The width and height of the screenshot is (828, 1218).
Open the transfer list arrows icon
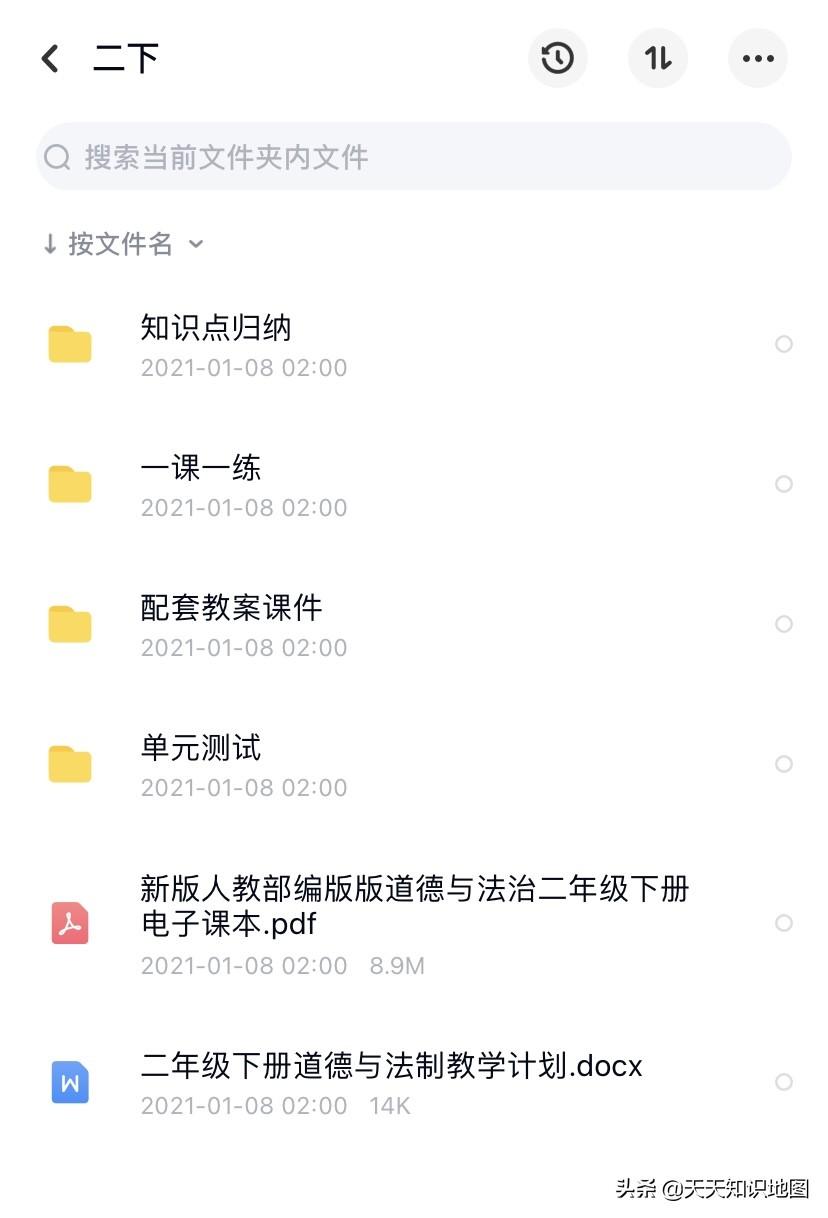657,59
